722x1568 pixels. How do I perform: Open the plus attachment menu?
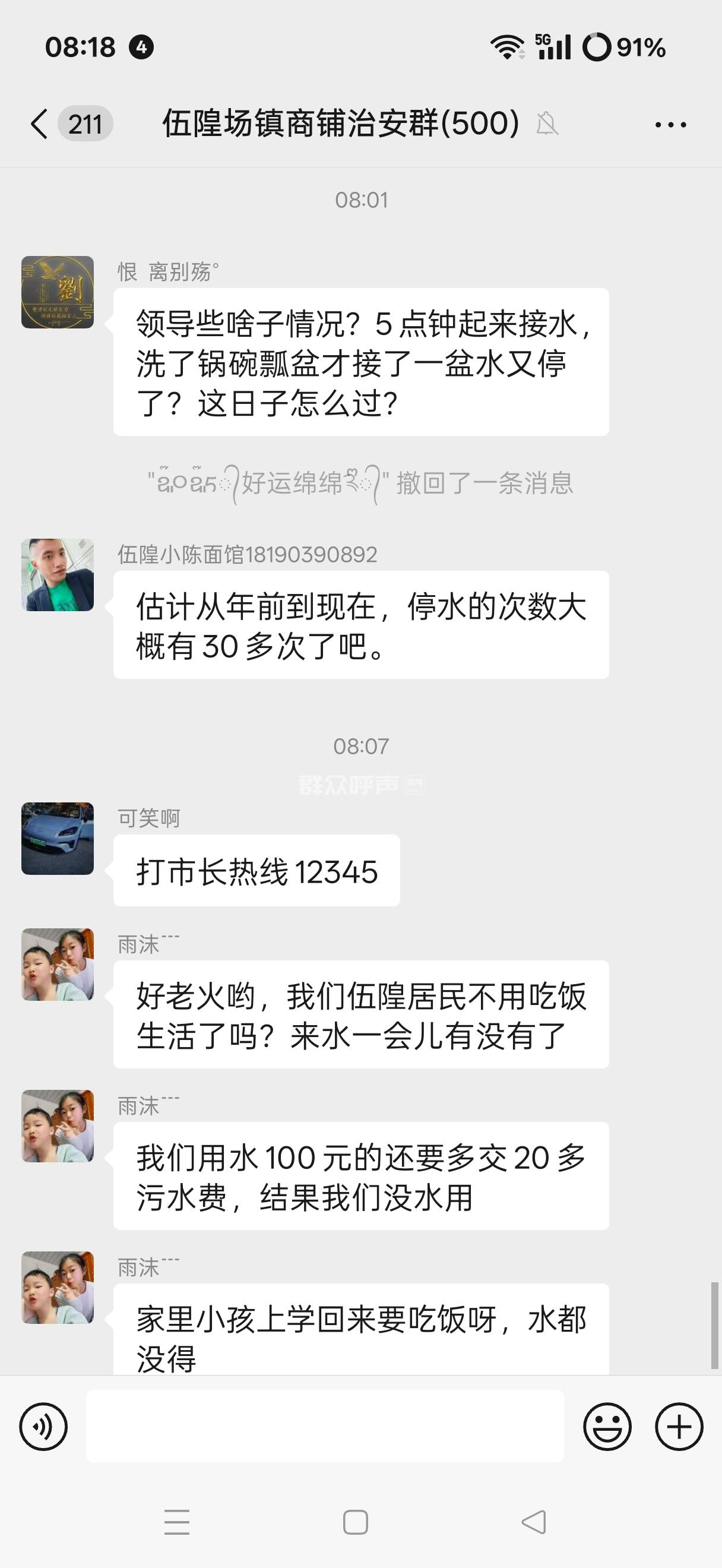(x=679, y=1426)
